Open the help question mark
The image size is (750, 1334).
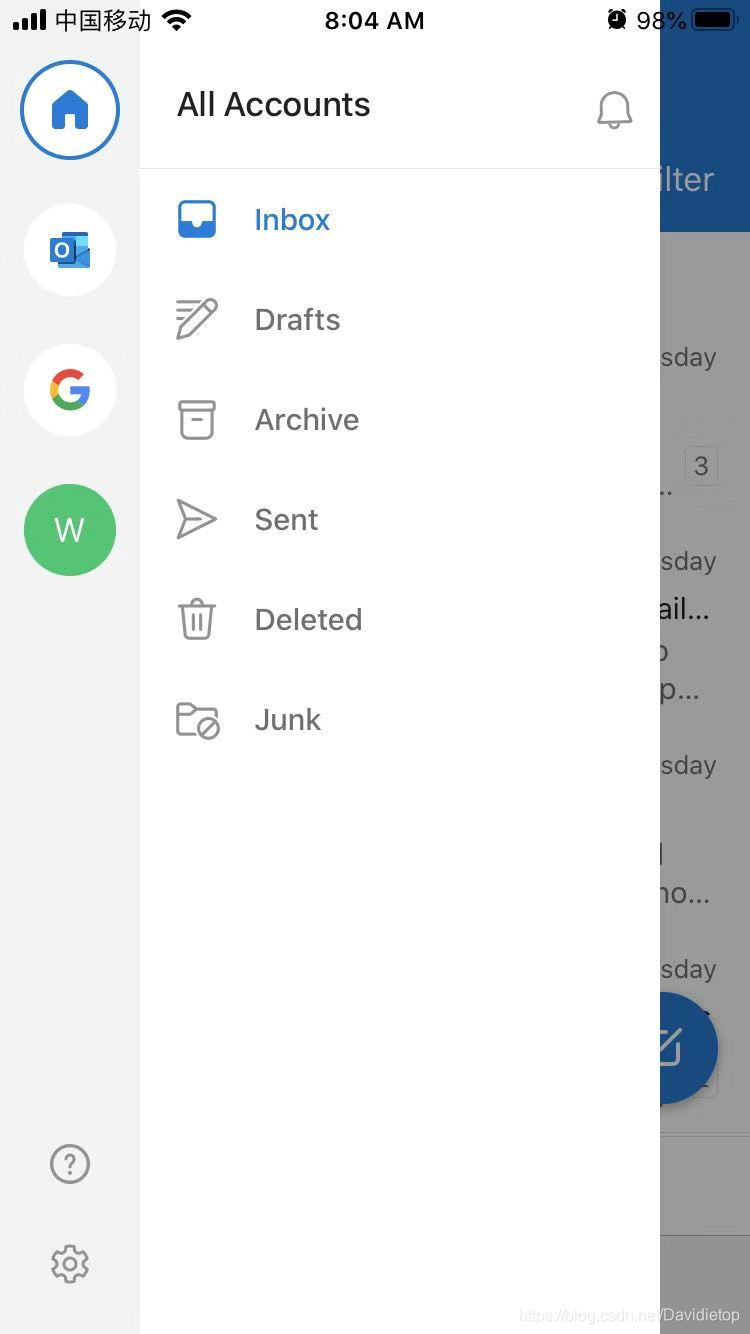(x=70, y=1164)
